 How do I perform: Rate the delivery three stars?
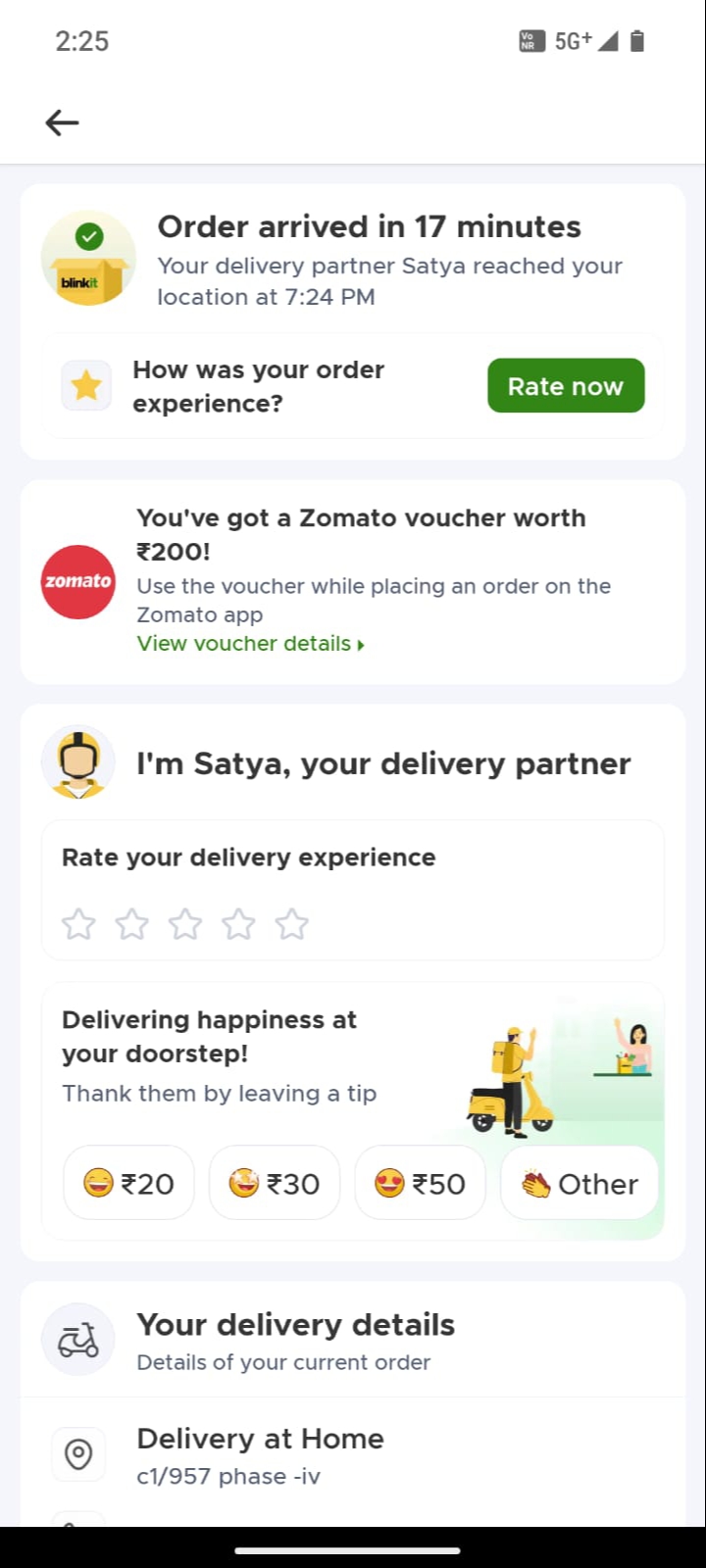(185, 924)
